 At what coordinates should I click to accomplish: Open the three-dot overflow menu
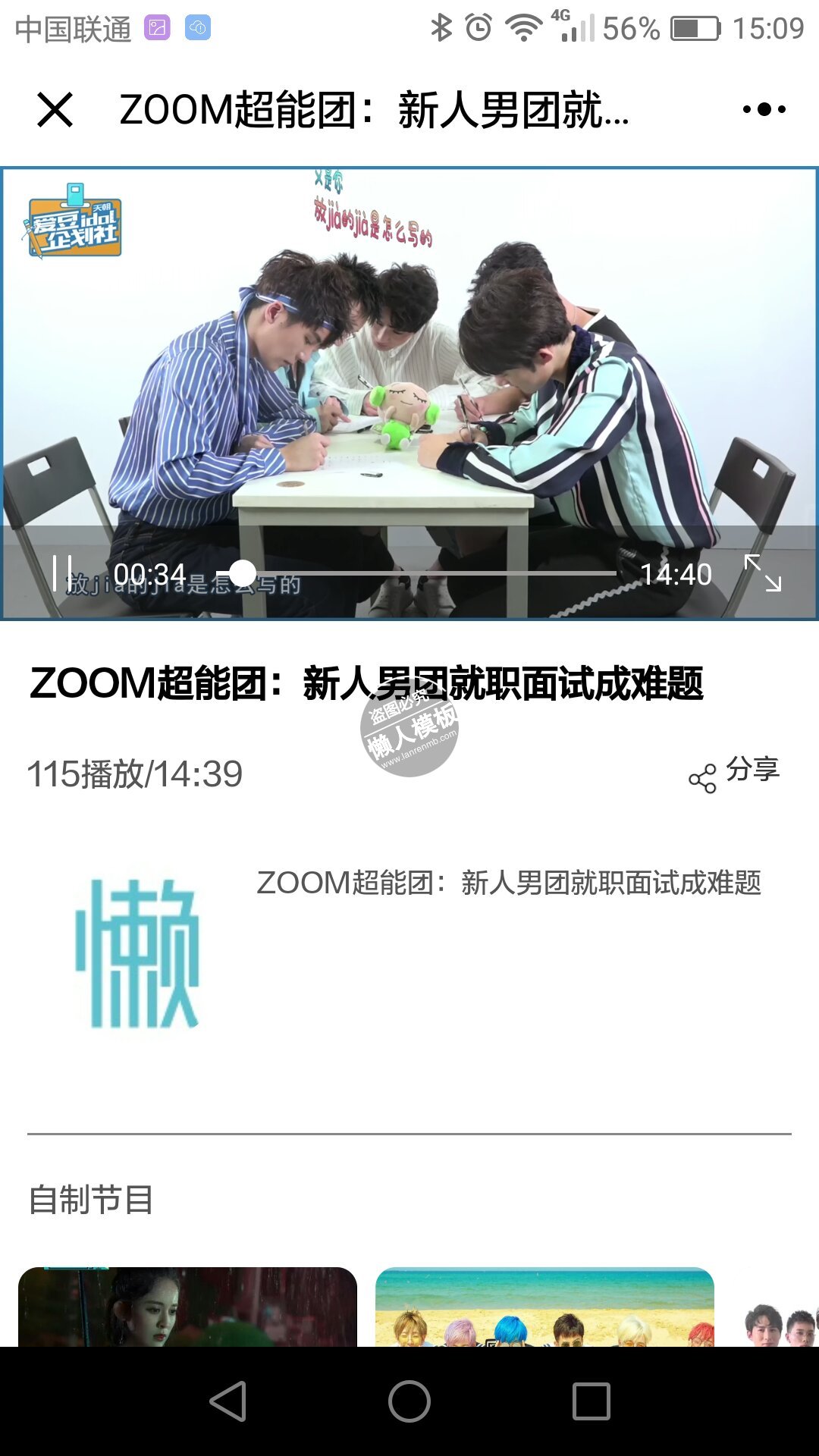pyautogui.click(x=764, y=110)
